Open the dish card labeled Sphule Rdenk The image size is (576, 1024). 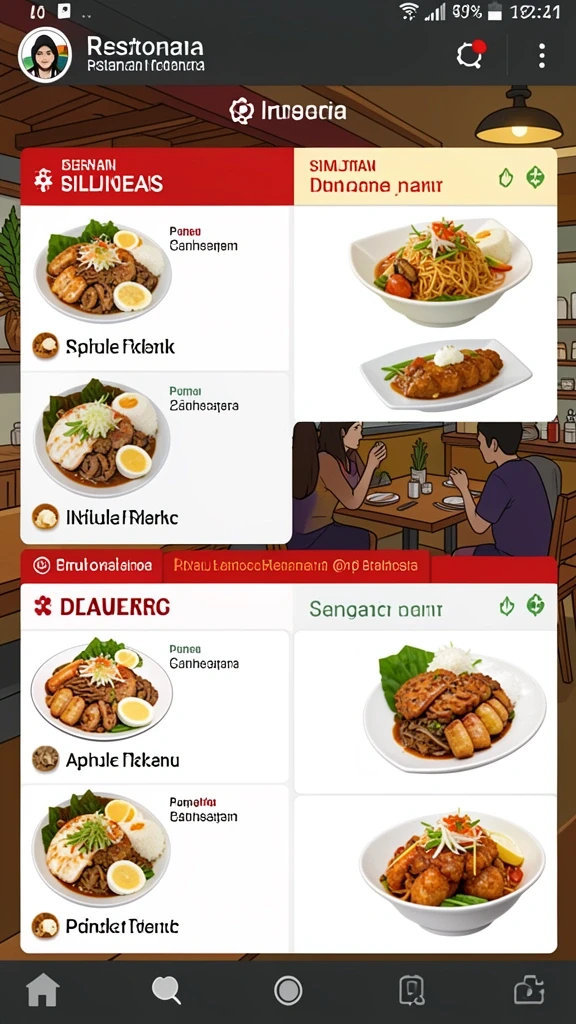[155, 289]
